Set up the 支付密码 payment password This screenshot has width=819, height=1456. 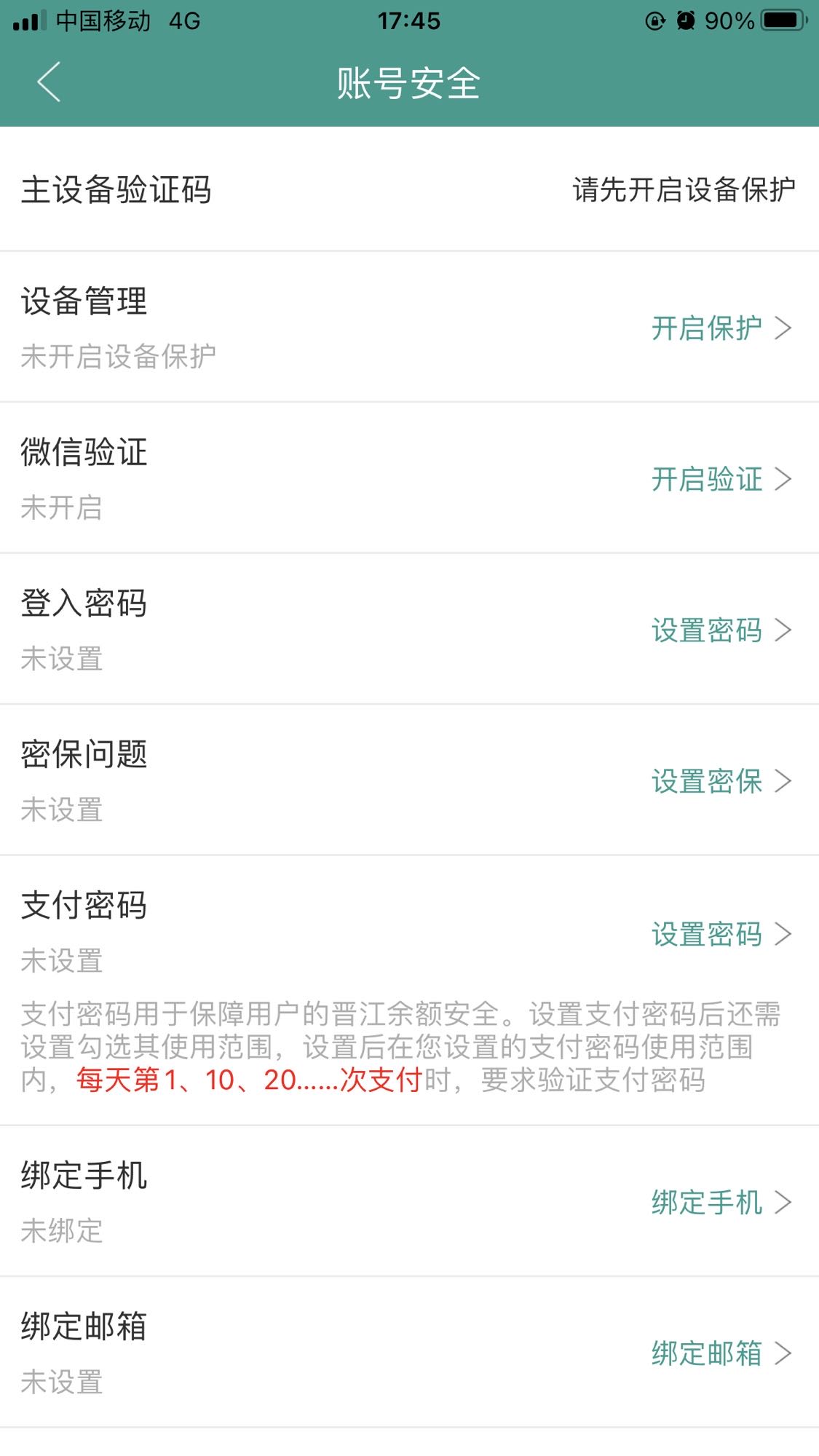click(719, 934)
